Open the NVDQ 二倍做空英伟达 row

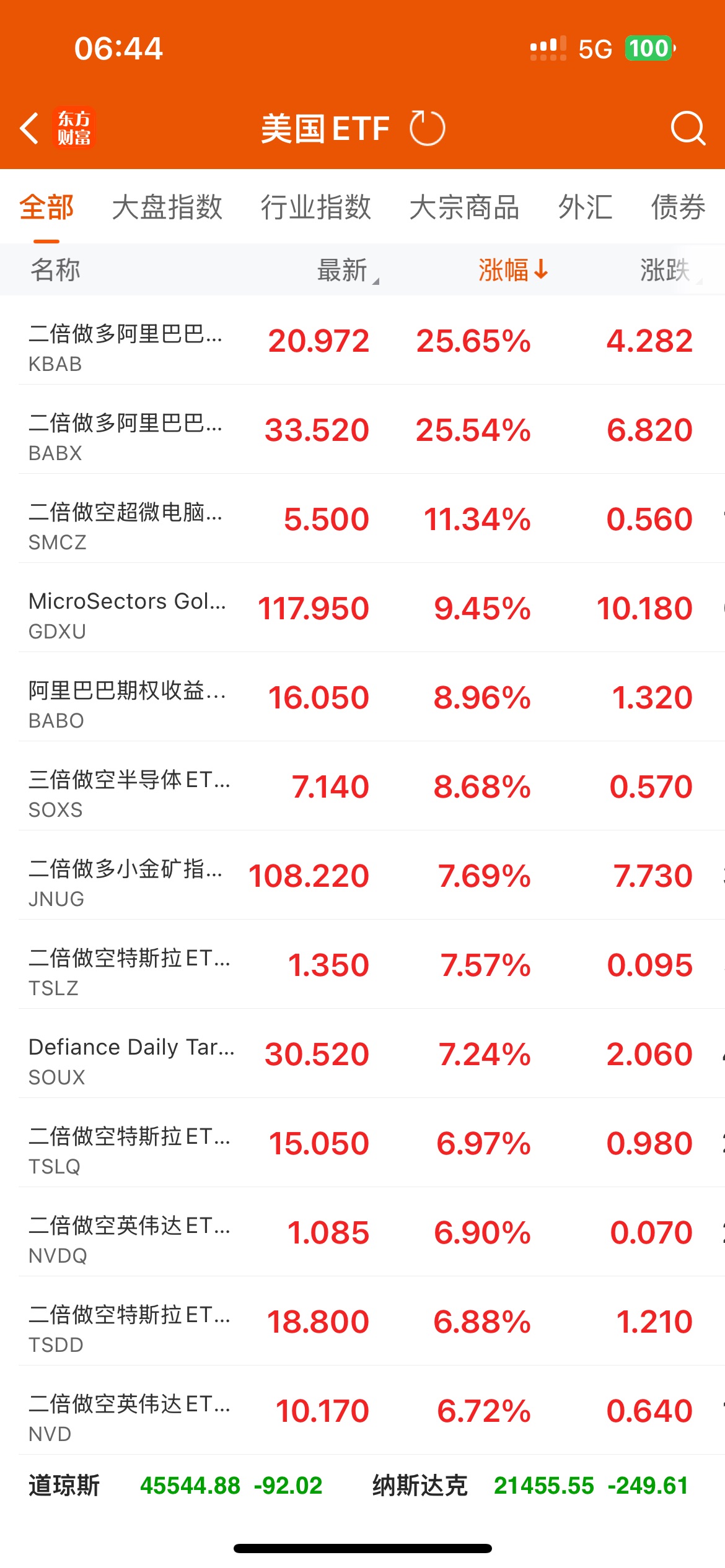(362, 1232)
